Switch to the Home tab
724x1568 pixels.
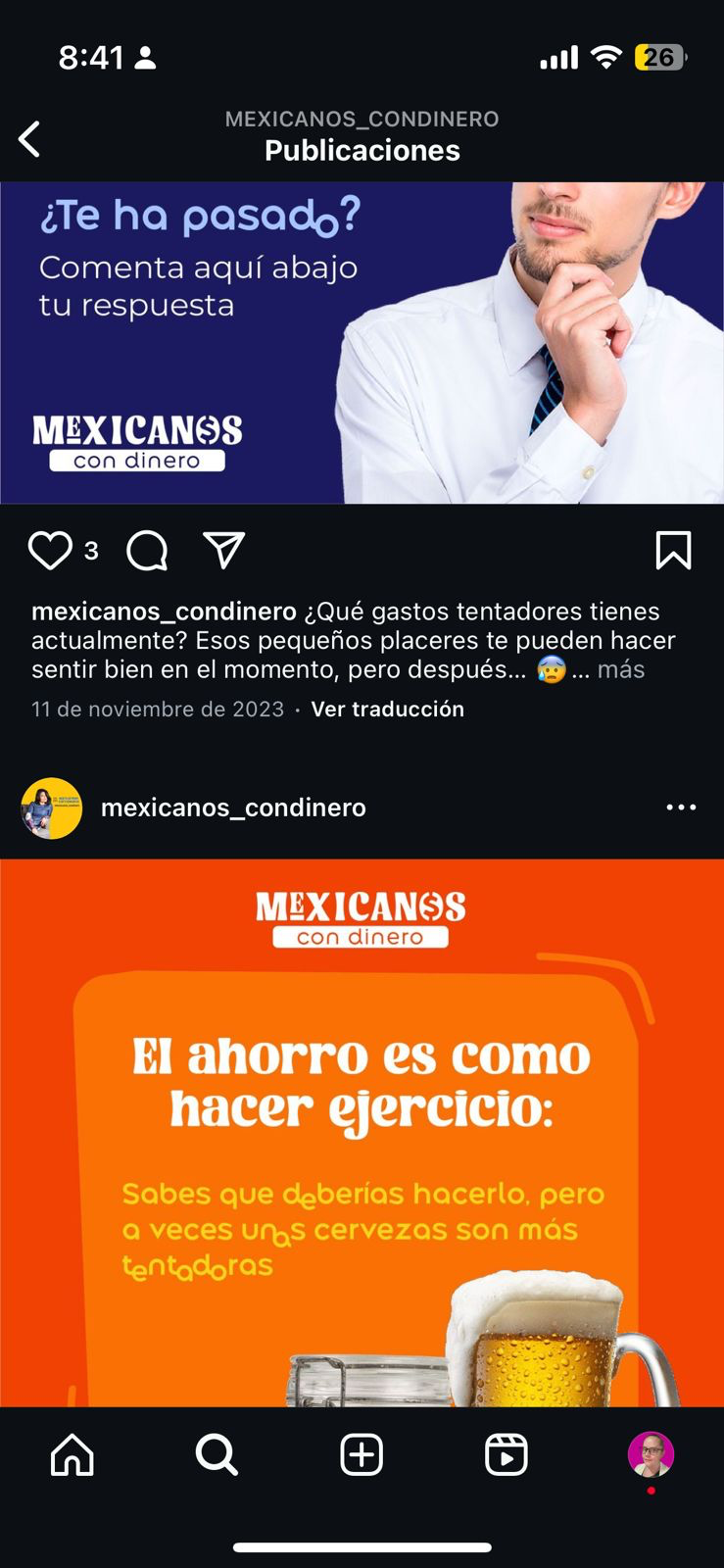(72, 1455)
